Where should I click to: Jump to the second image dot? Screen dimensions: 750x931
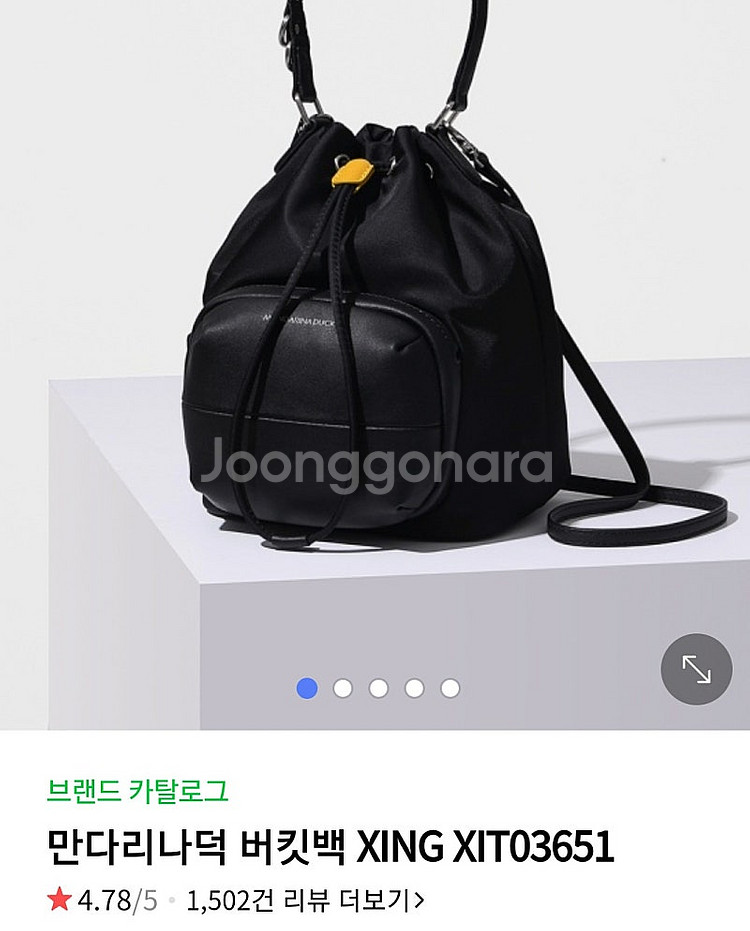[343, 688]
